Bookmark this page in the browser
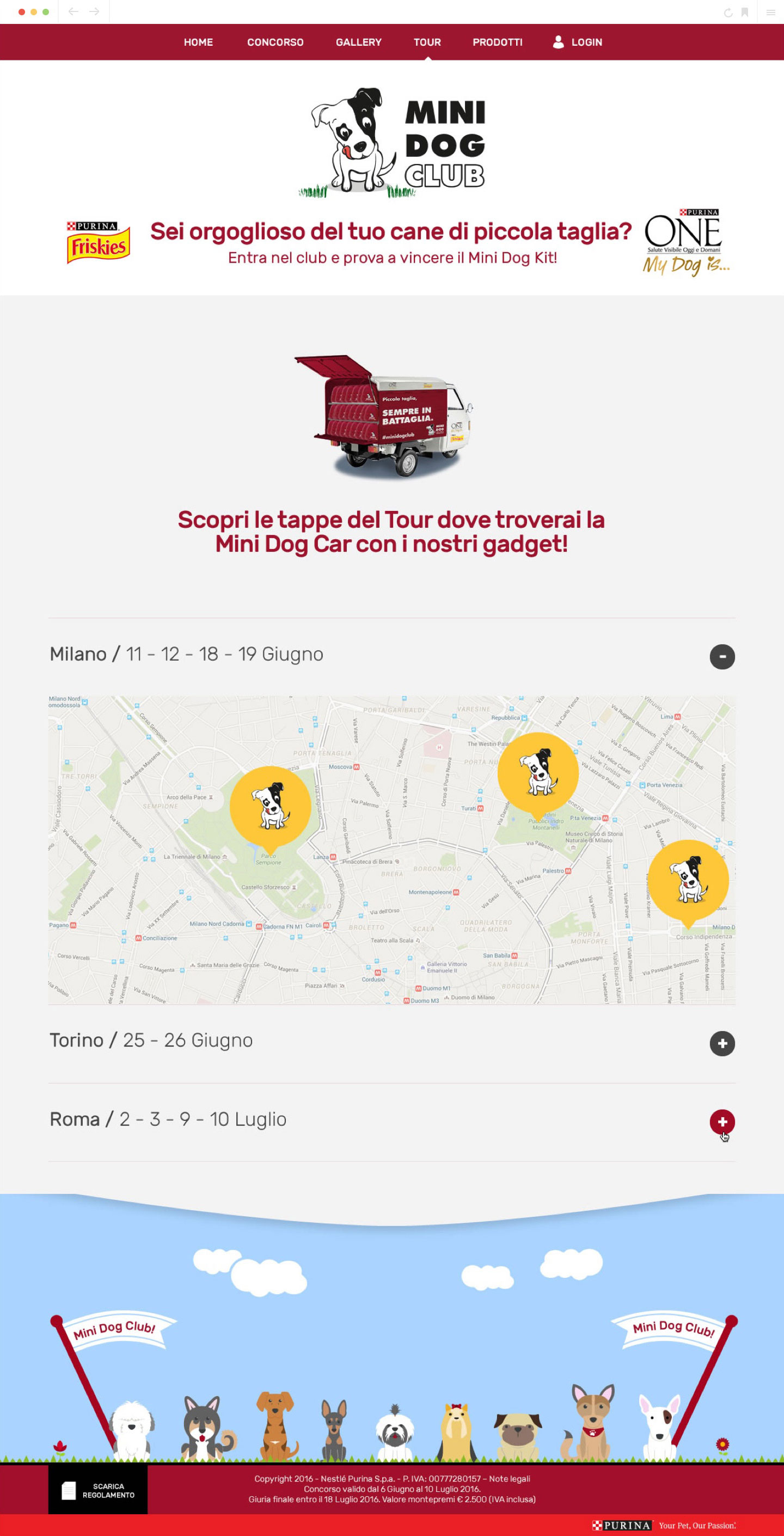Screen dimensions: 784x1536 click(744, 13)
